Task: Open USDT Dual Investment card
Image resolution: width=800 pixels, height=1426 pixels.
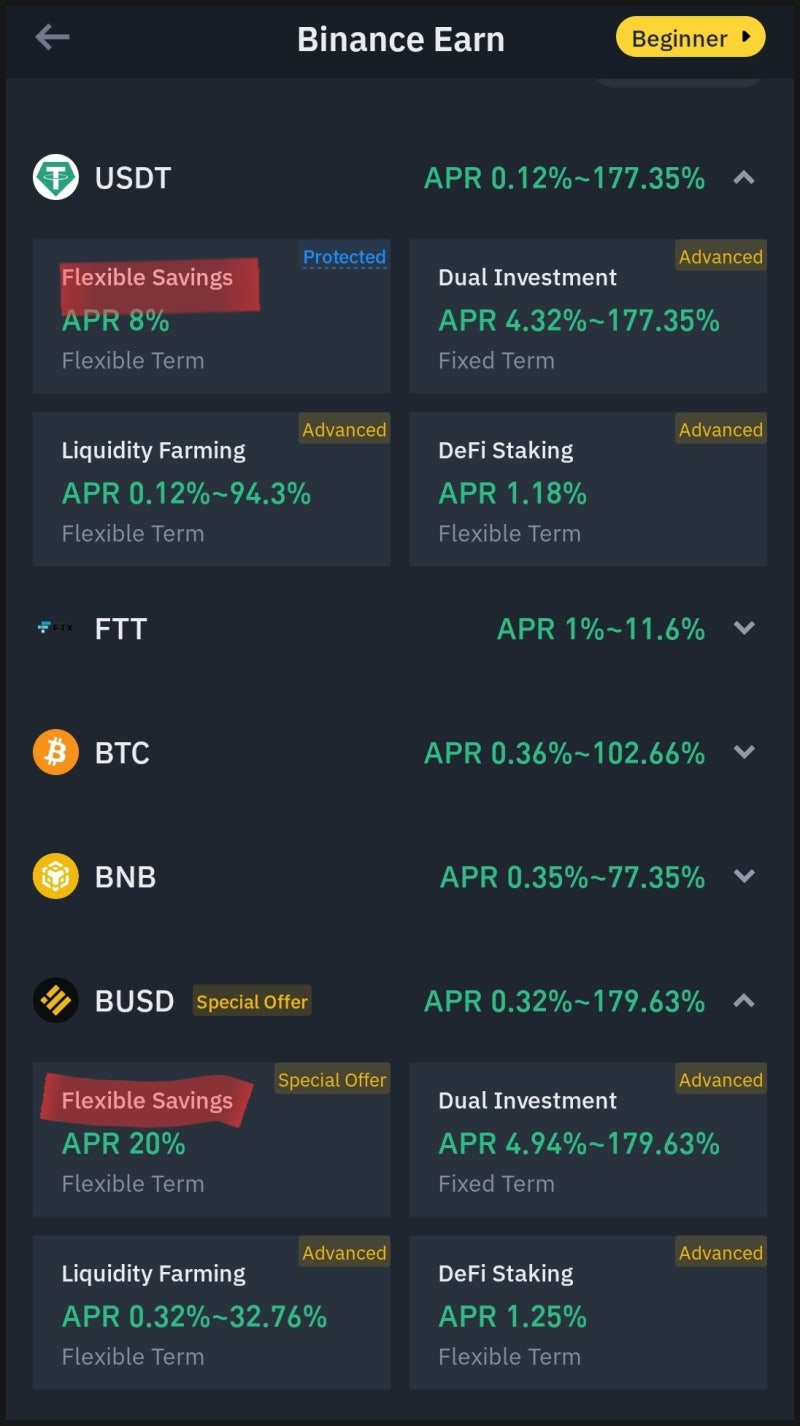Action: pyautogui.click(x=587, y=315)
